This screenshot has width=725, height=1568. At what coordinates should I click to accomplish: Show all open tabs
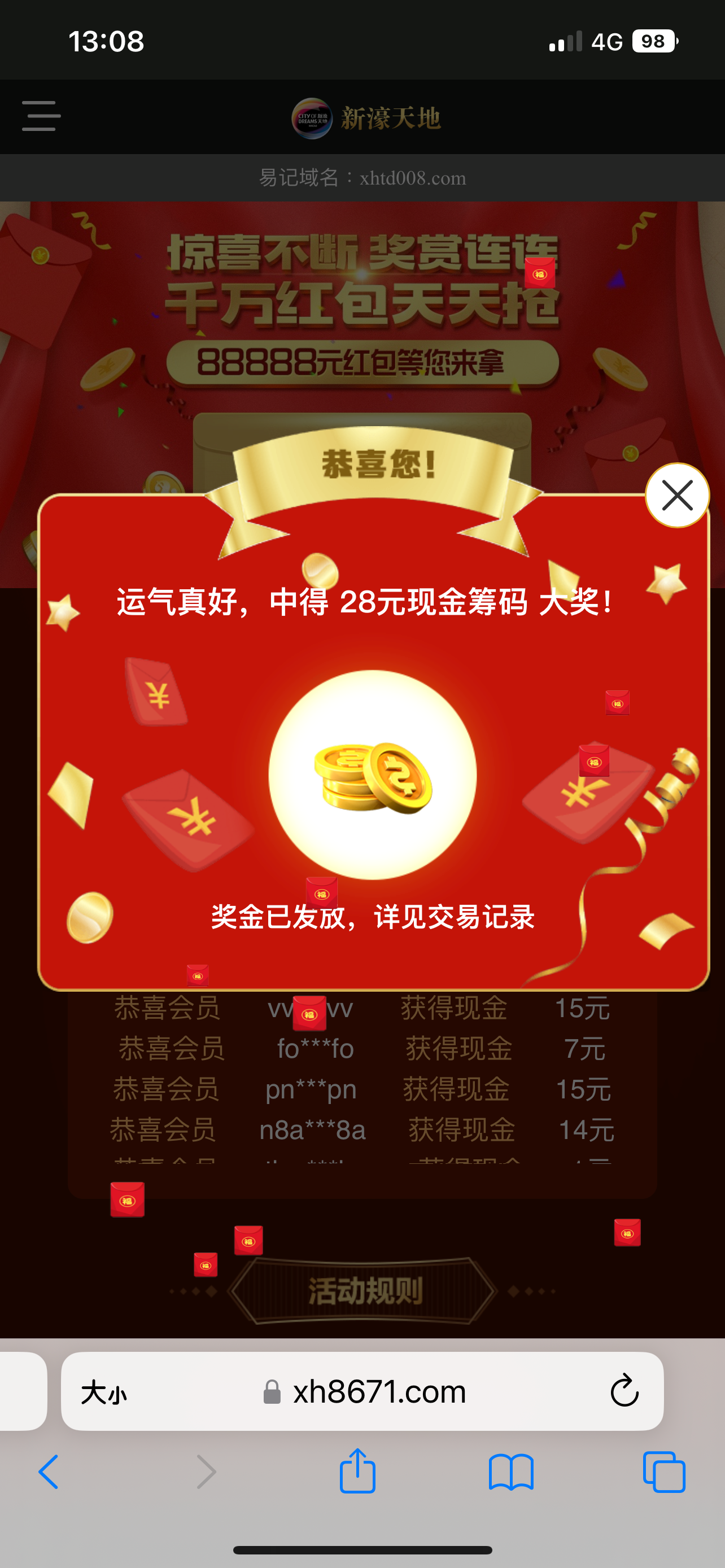pos(663,1472)
